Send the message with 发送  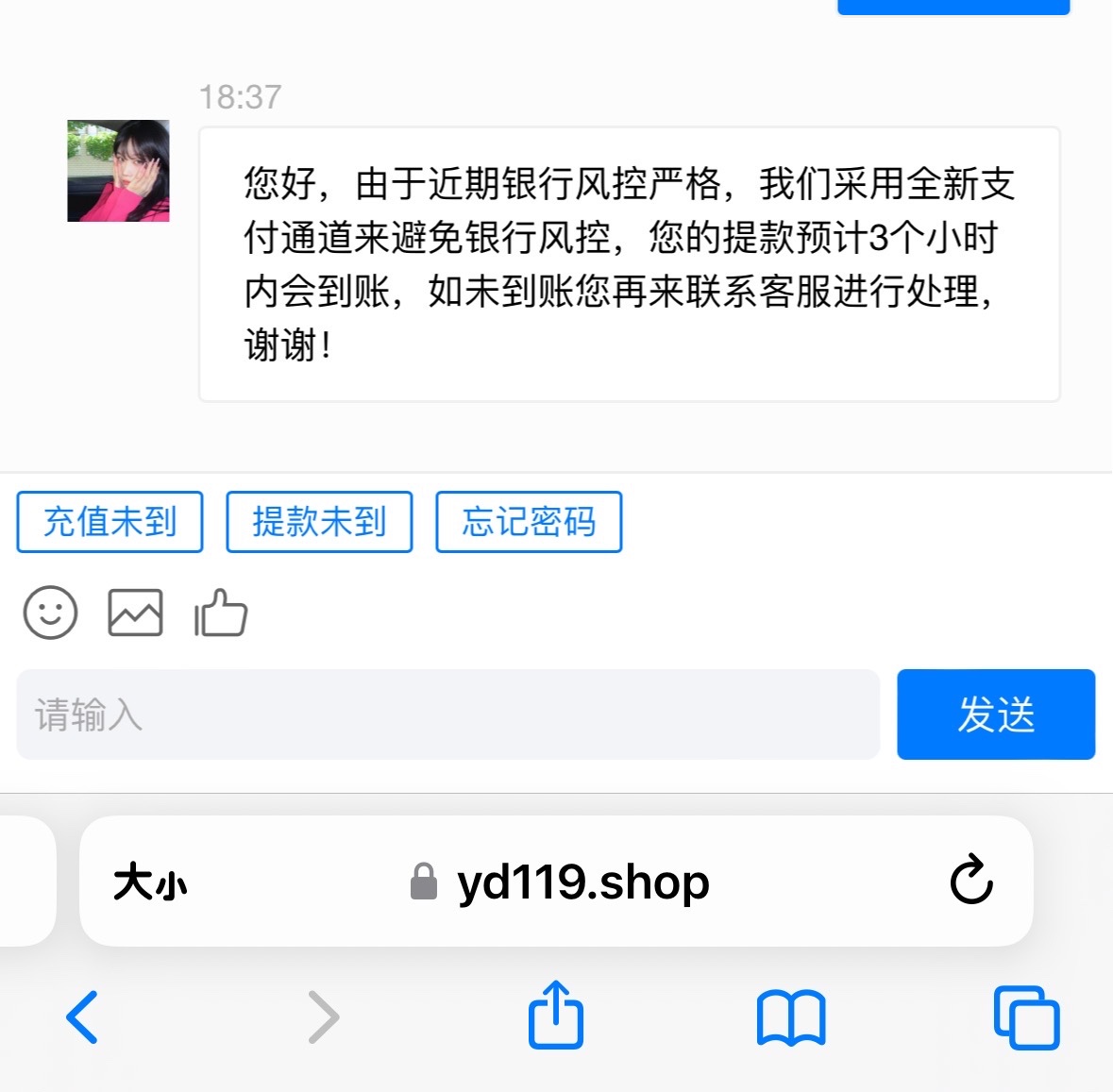coord(995,714)
